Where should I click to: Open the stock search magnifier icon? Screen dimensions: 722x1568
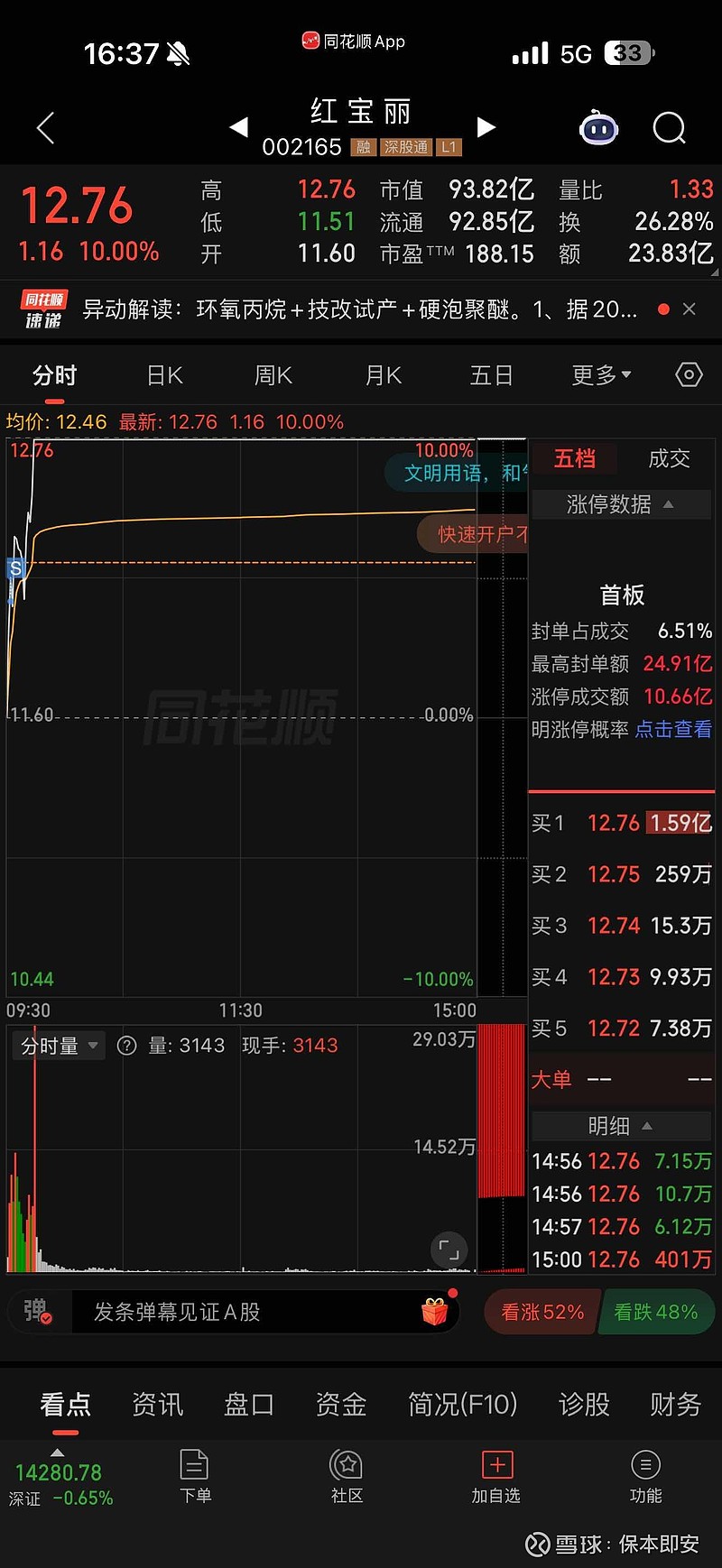669,128
